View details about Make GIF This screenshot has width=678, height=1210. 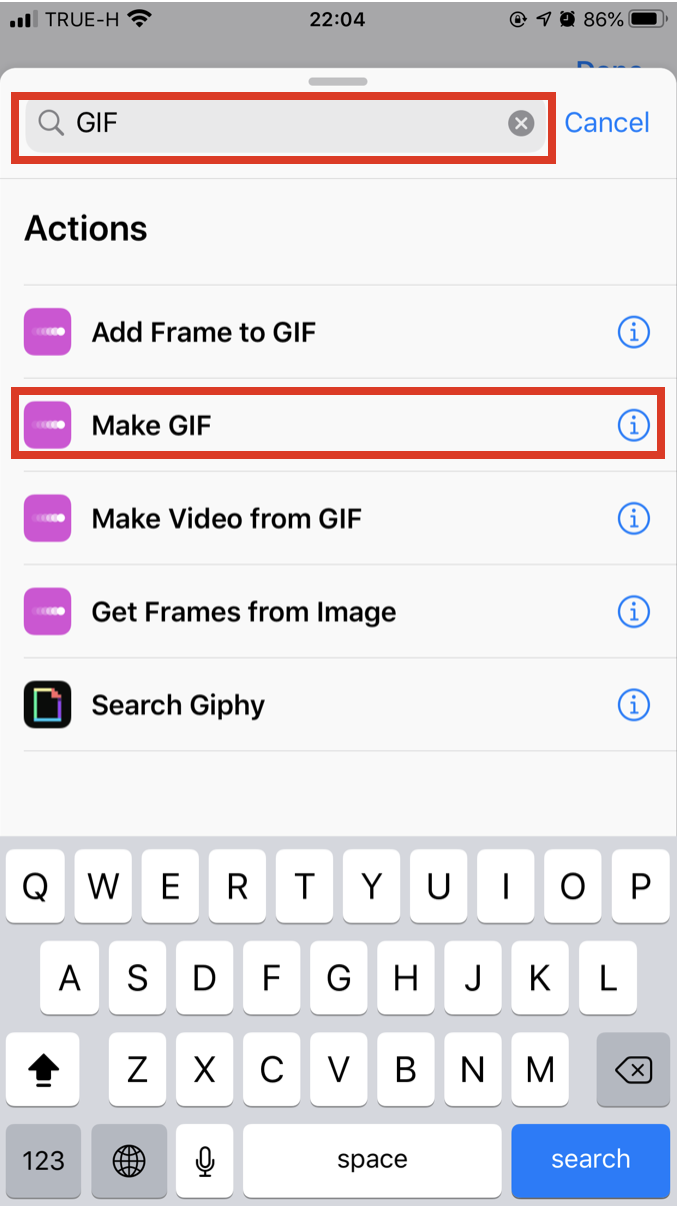(x=633, y=426)
